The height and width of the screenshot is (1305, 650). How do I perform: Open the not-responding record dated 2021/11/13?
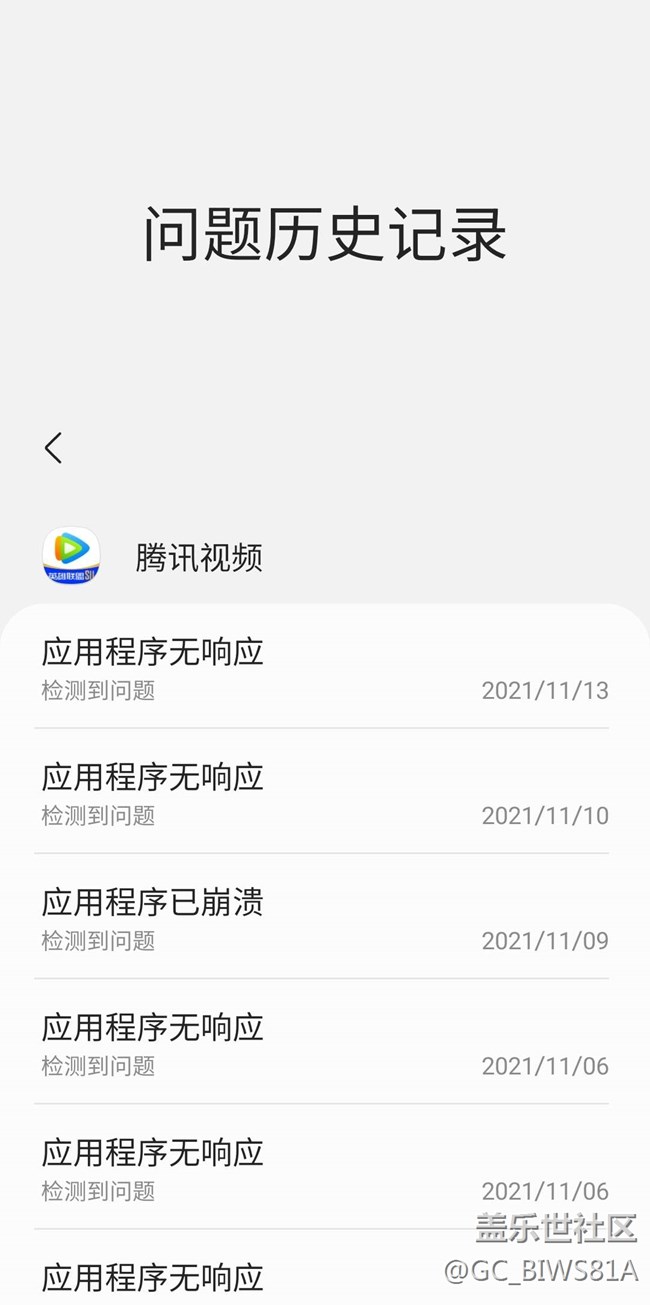tap(322, 668)
